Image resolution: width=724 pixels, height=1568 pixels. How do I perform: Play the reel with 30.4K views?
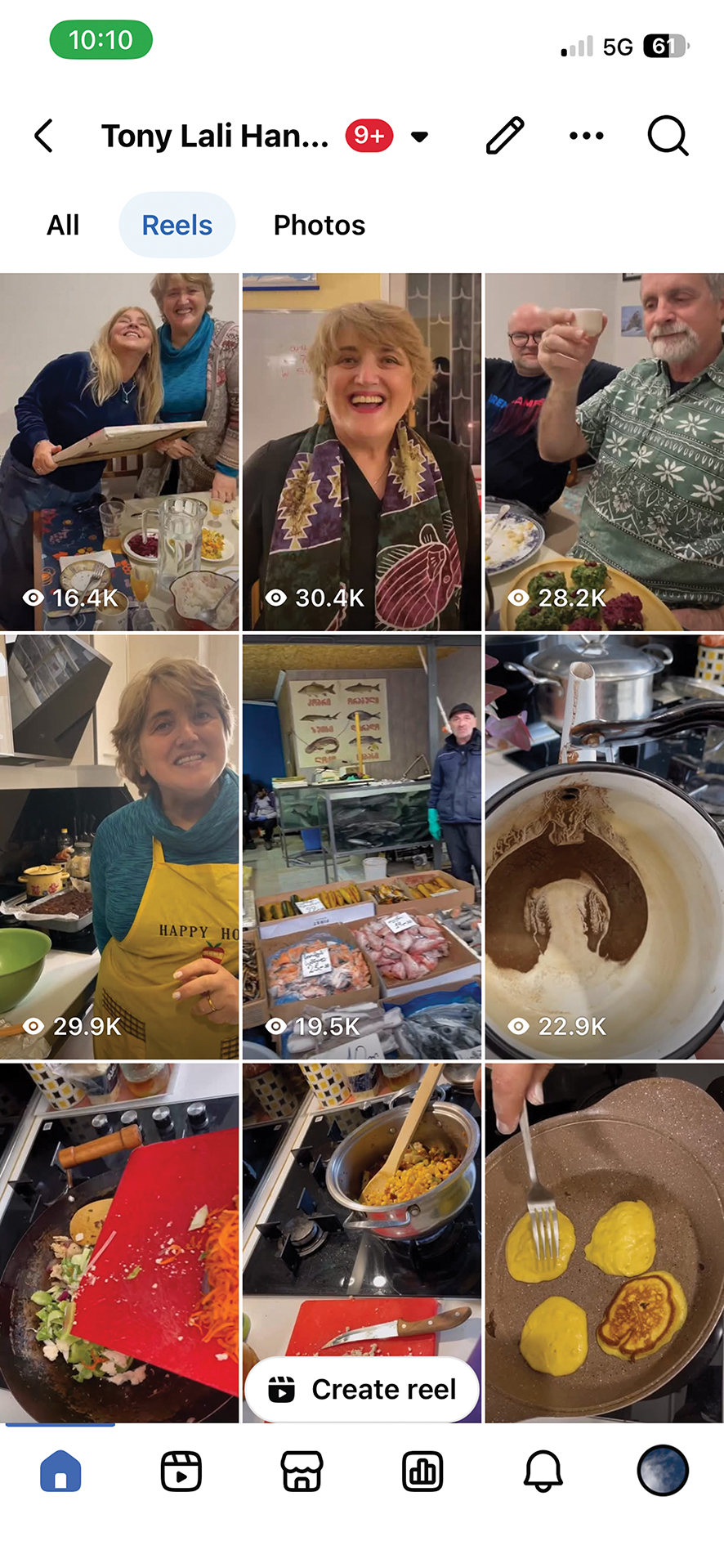(361, 451)
